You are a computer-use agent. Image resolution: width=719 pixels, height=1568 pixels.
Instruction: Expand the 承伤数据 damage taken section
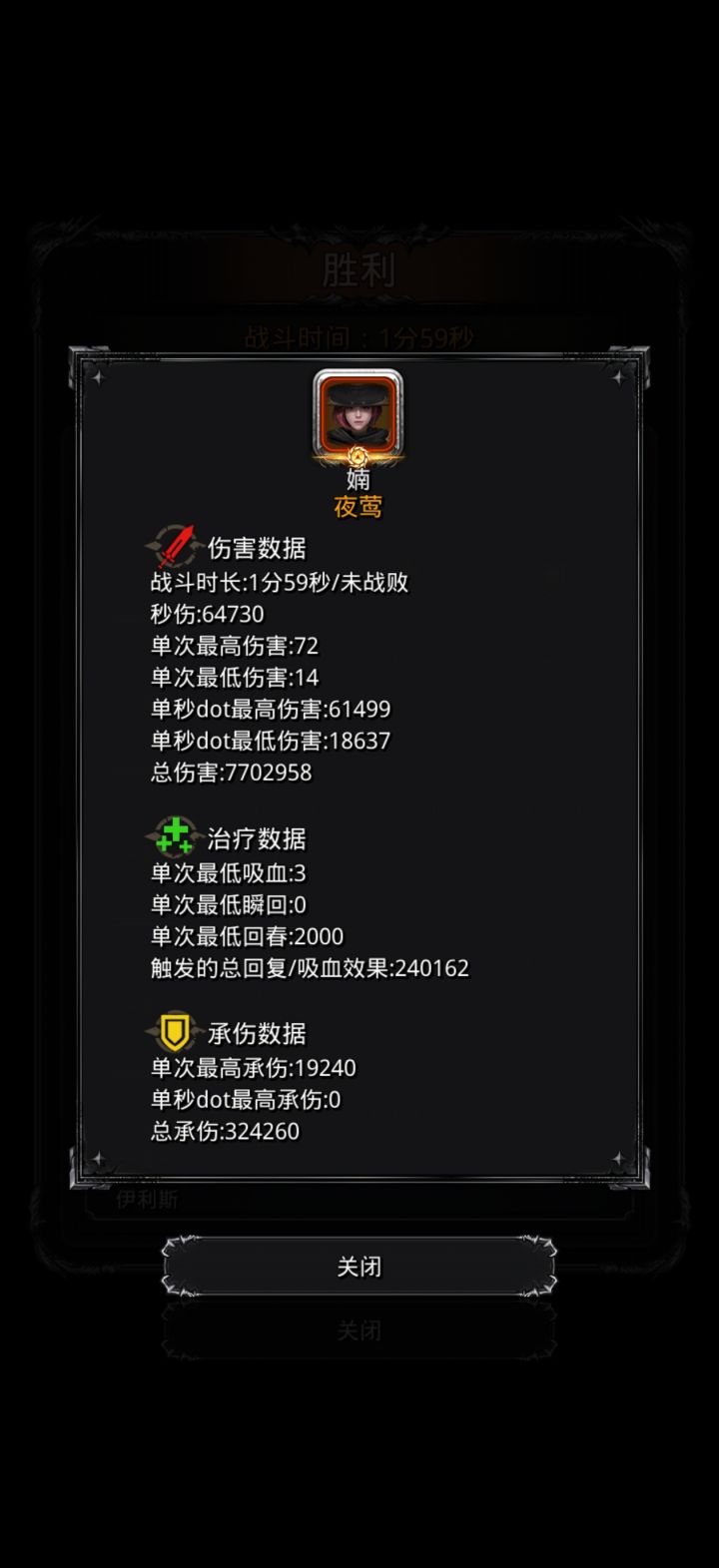coord(255,1034)
